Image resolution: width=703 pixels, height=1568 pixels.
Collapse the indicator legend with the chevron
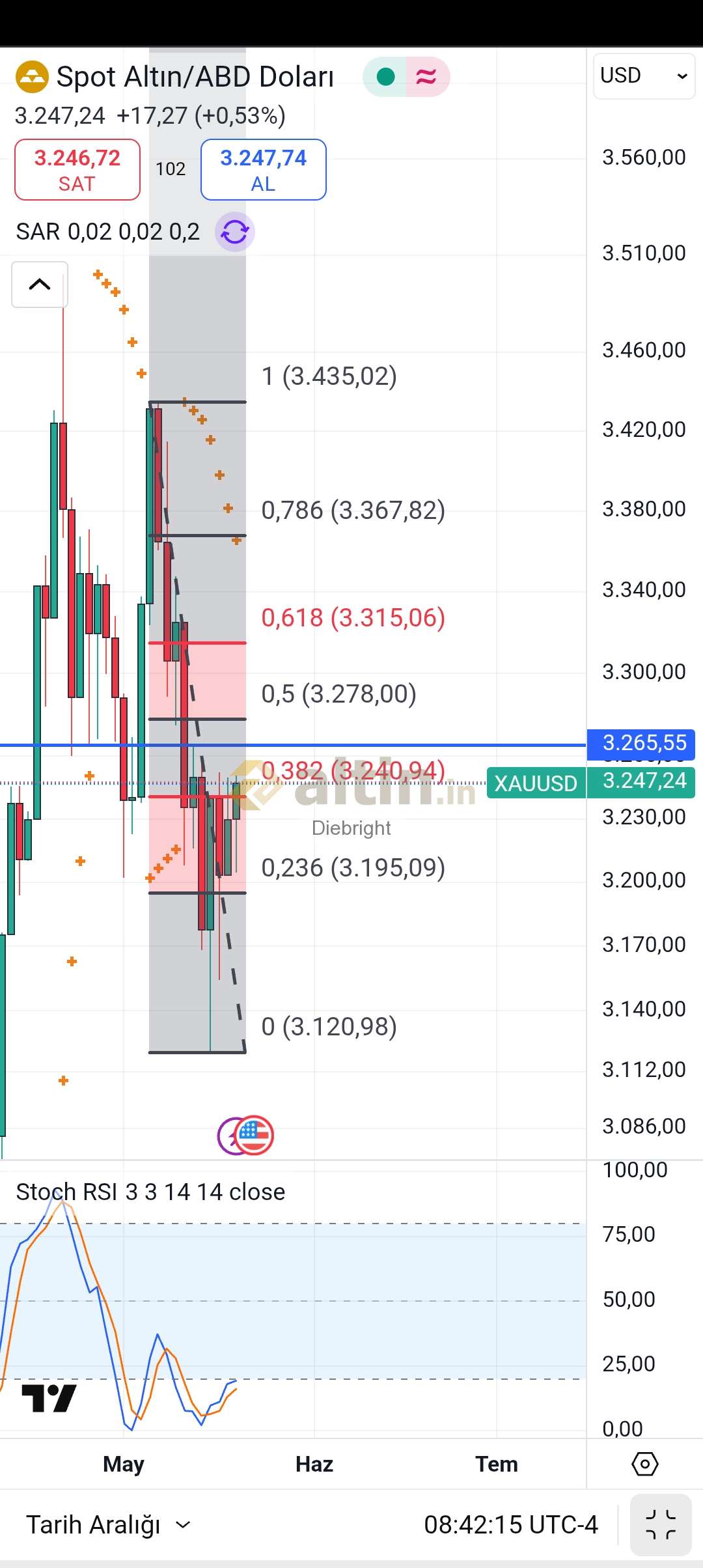(x=40, y=285)
